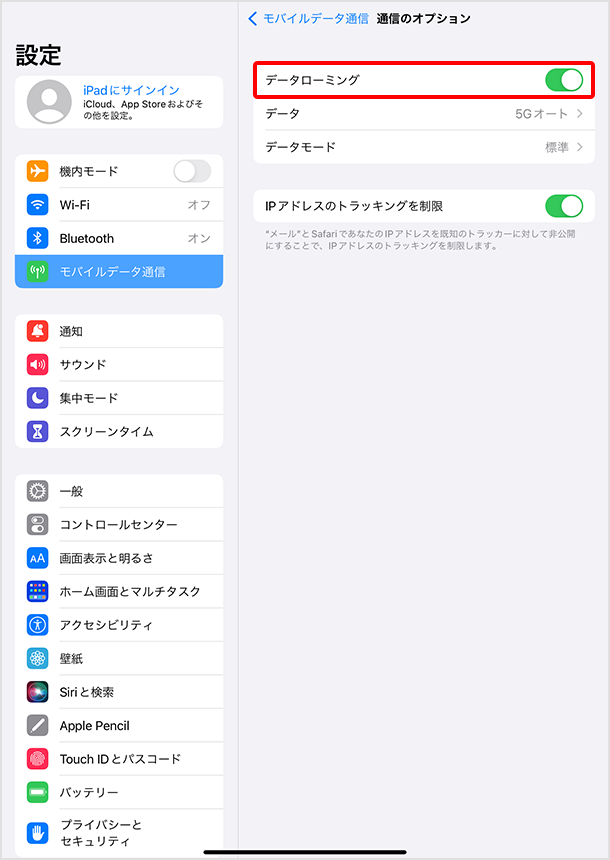Enable 機内モード switch
This screenshot has height=860, width=610.
pos(191,171)
